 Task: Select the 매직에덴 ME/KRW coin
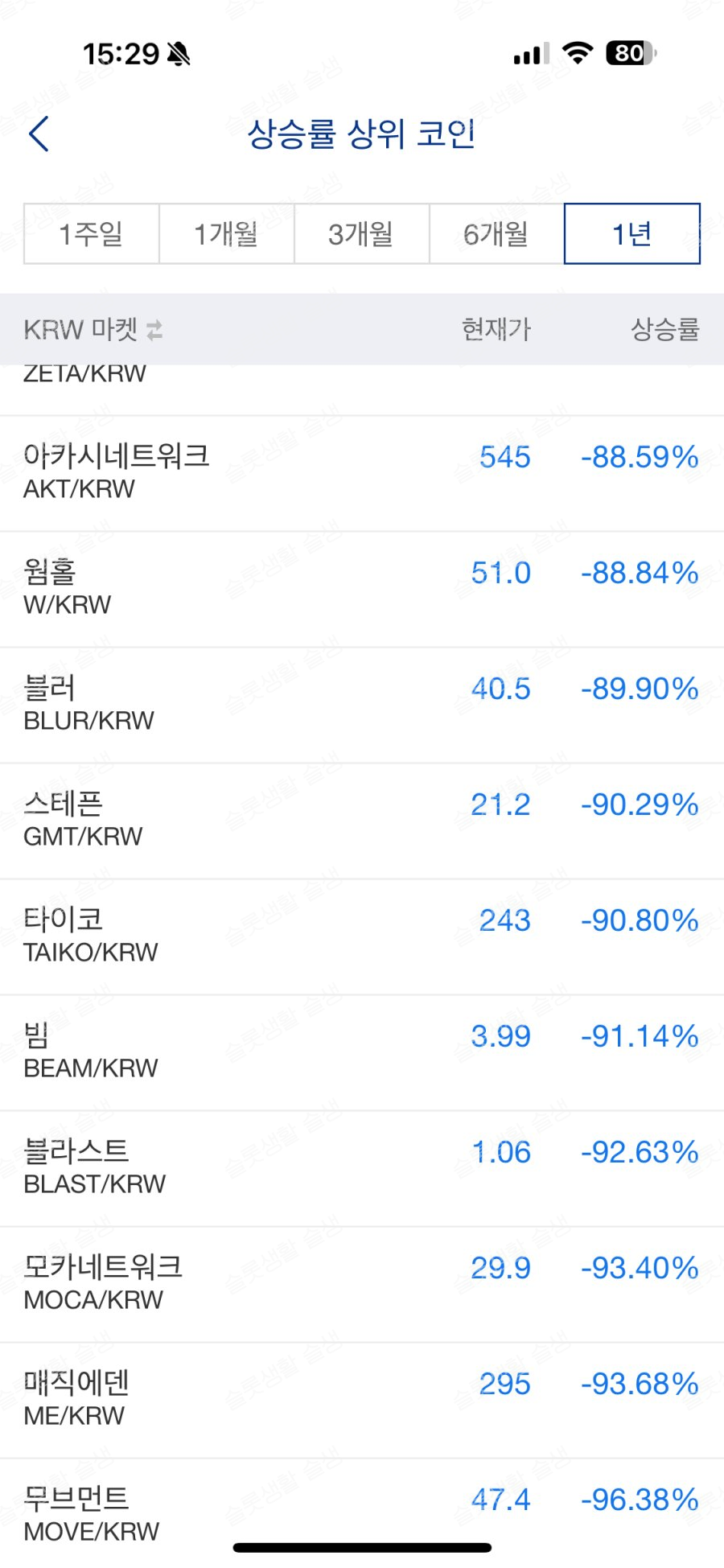(x=362, y=1399)
